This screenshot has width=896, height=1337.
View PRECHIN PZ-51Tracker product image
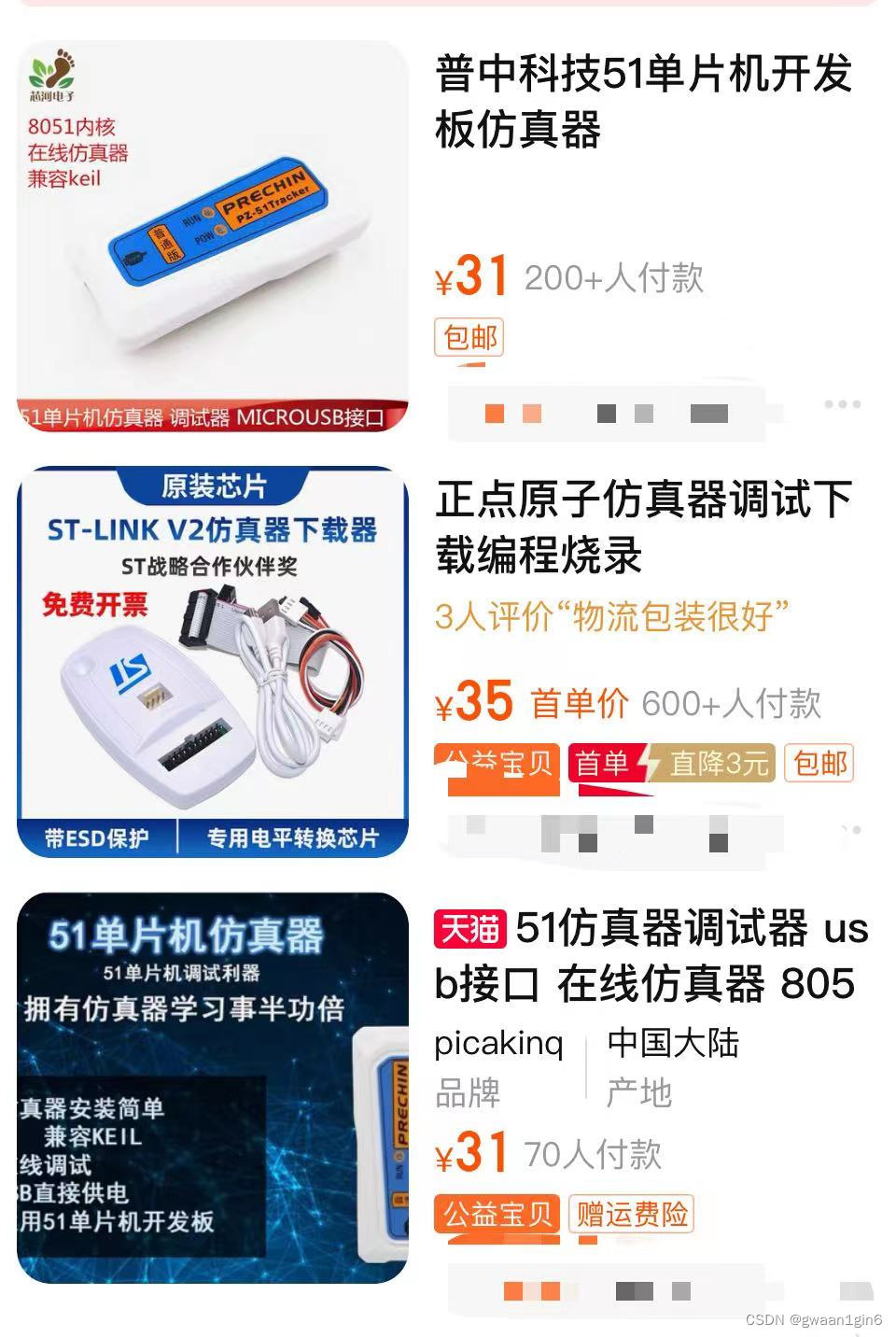click(x=213, y=235)
